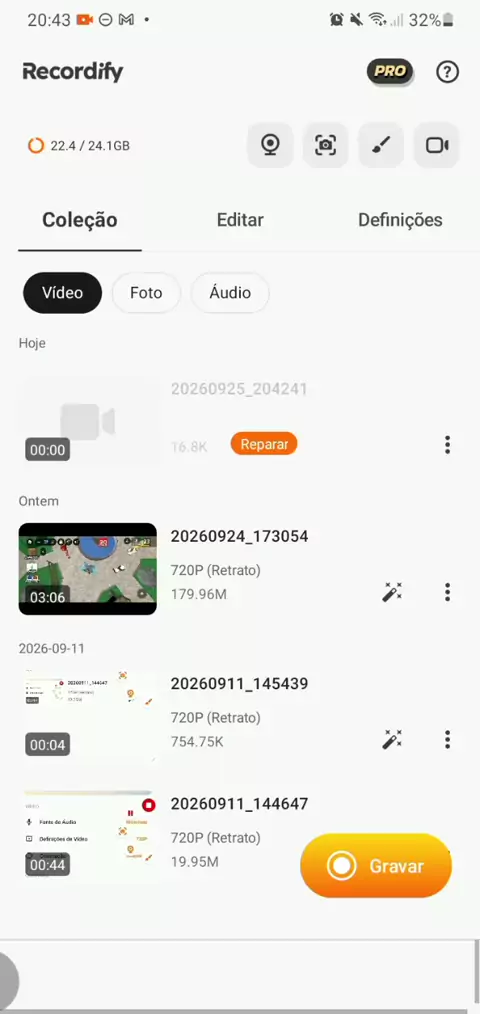Tap the magic wand for 20260911_145439
Screen dimensions: 480x1014
392,740
